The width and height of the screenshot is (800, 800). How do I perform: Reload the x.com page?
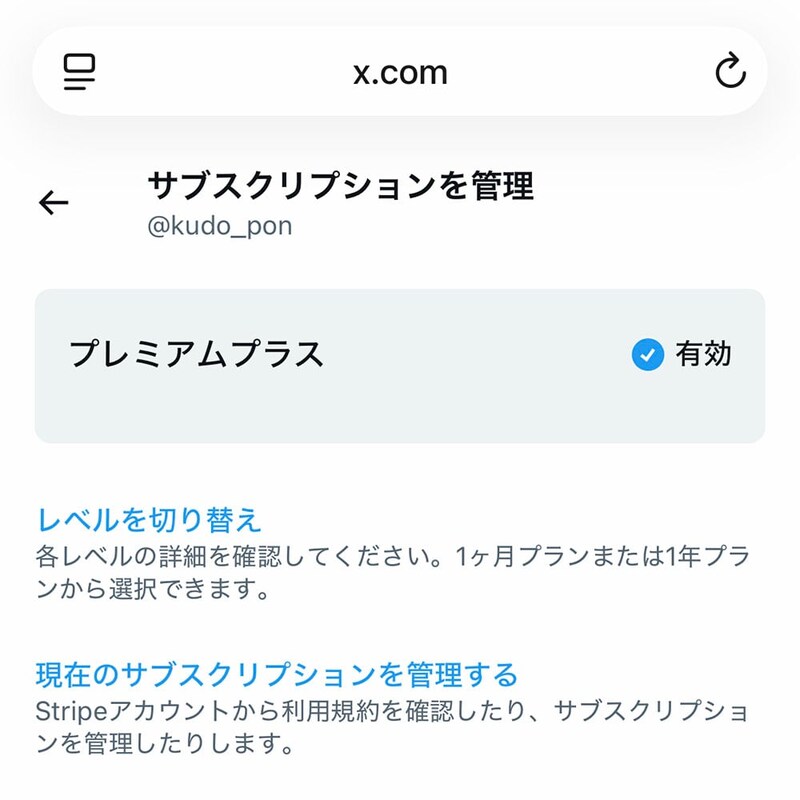[x=731, y=72]
